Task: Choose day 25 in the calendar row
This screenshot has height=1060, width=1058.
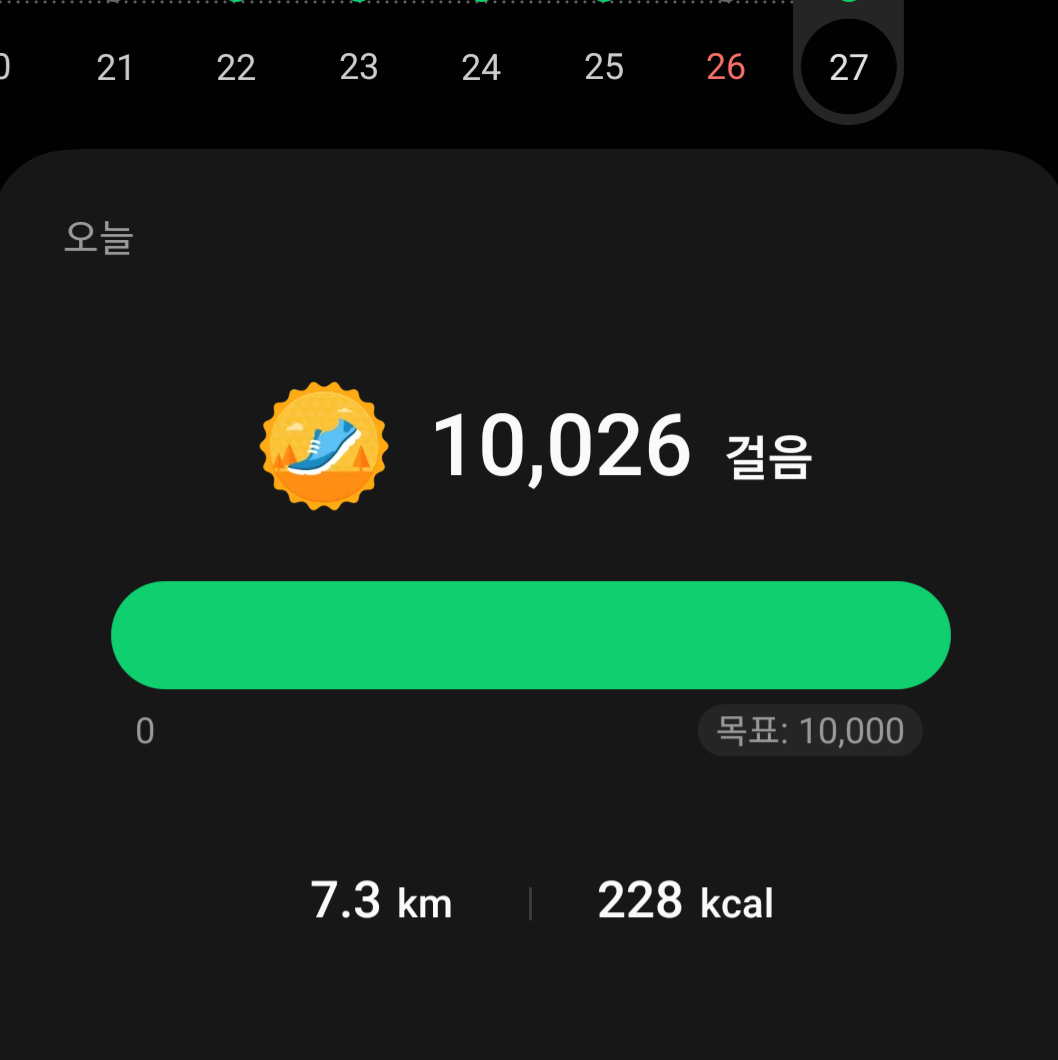Action: pyautogui.click(x=604, y=68)
